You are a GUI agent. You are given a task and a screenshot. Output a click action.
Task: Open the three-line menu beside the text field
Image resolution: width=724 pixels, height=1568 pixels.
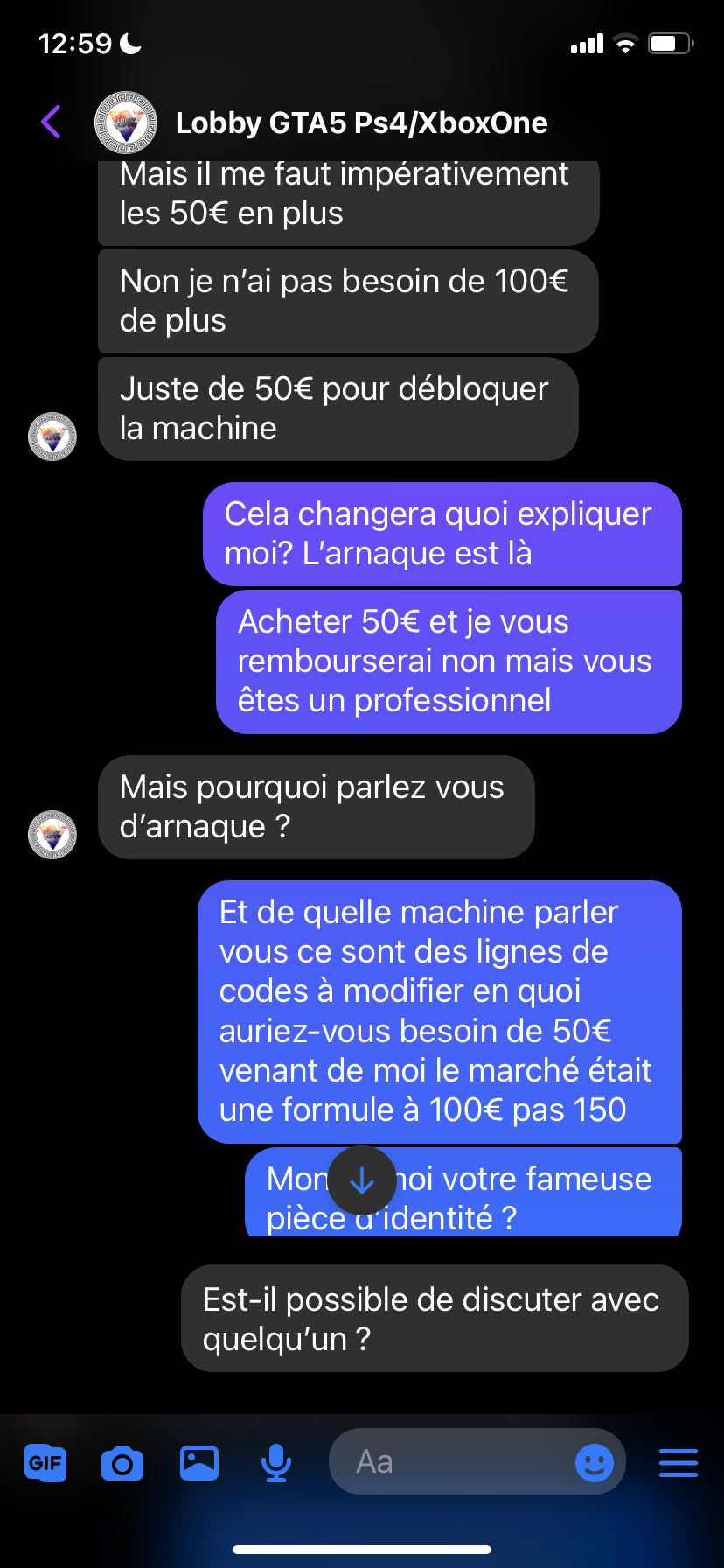point(678,1462)
